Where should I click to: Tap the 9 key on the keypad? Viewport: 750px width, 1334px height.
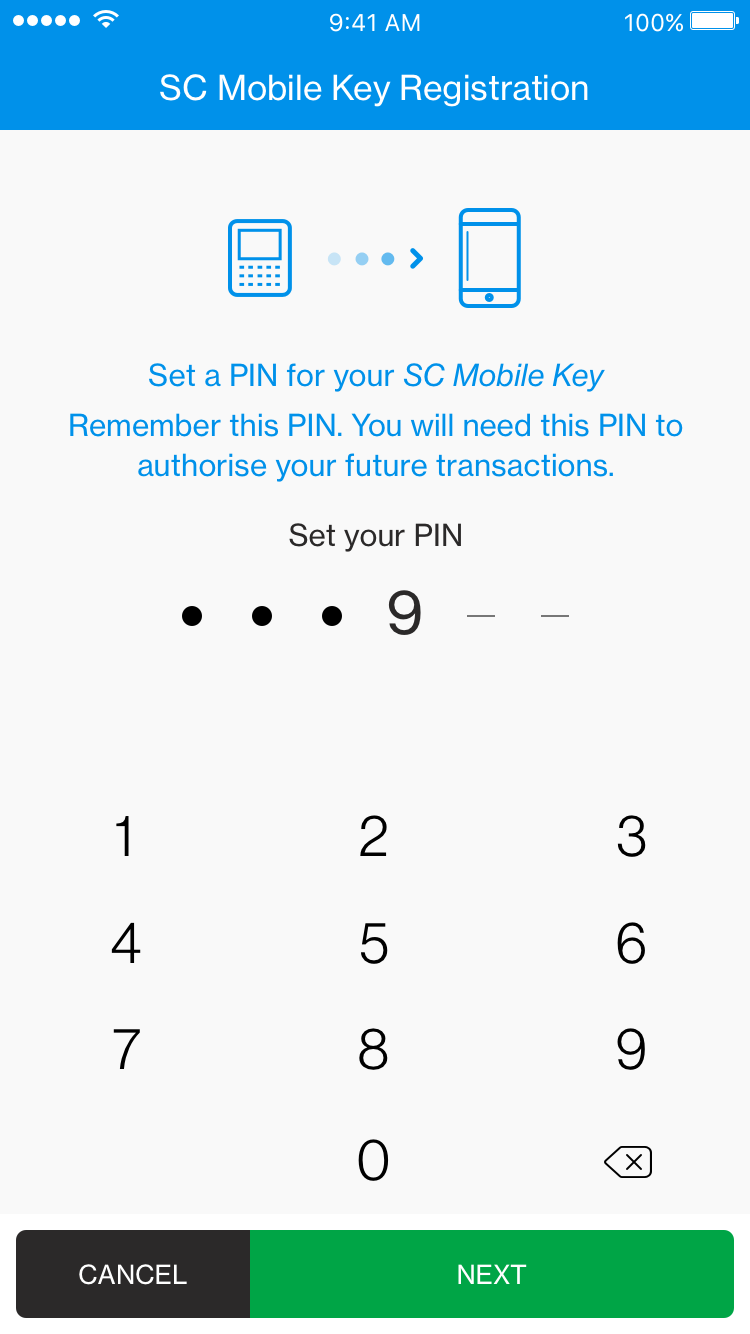(631, 1050)
